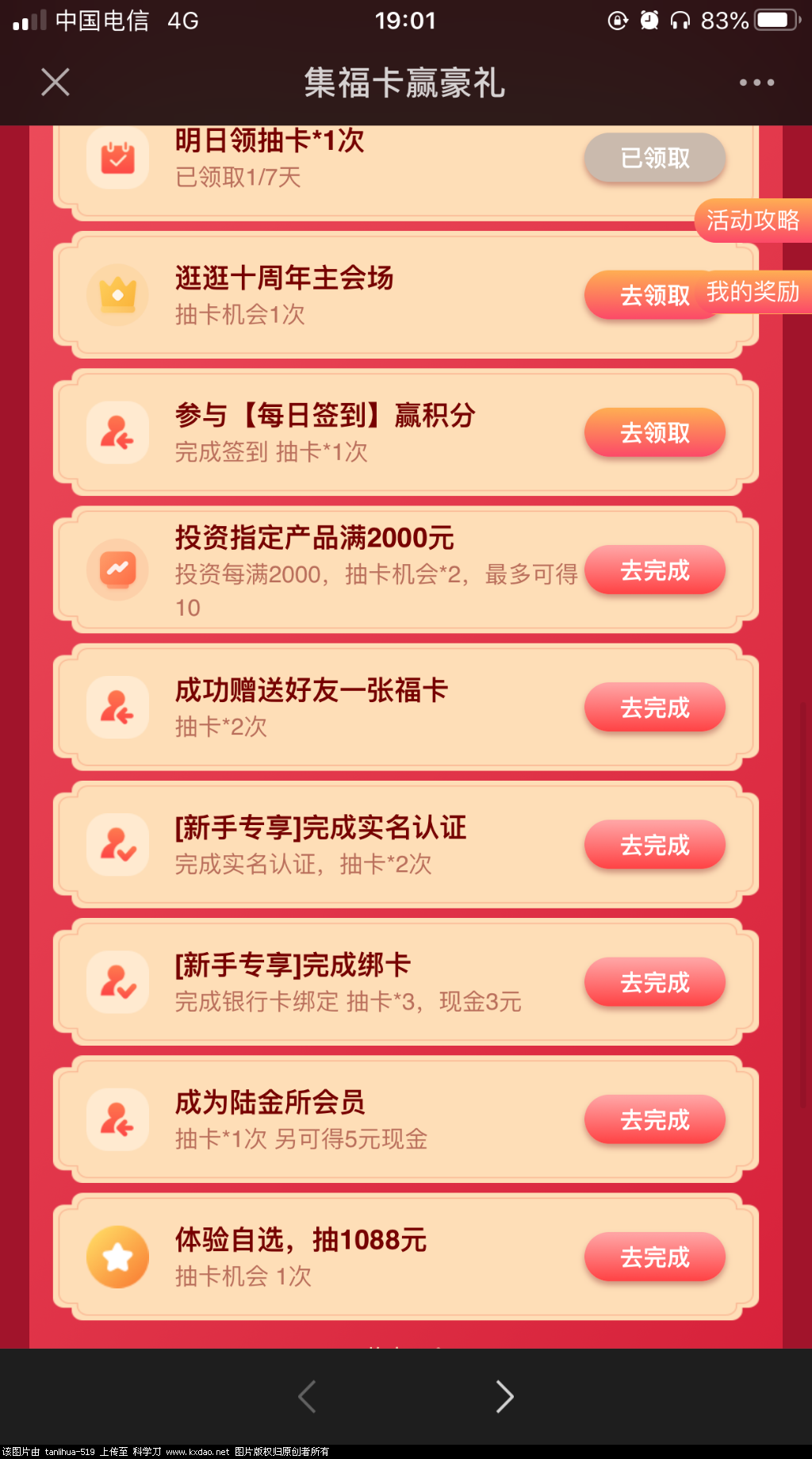Tap 去完成 for 完成实名认证
812x1459 pixels.
pyautogui.click(x=655, y=845)
